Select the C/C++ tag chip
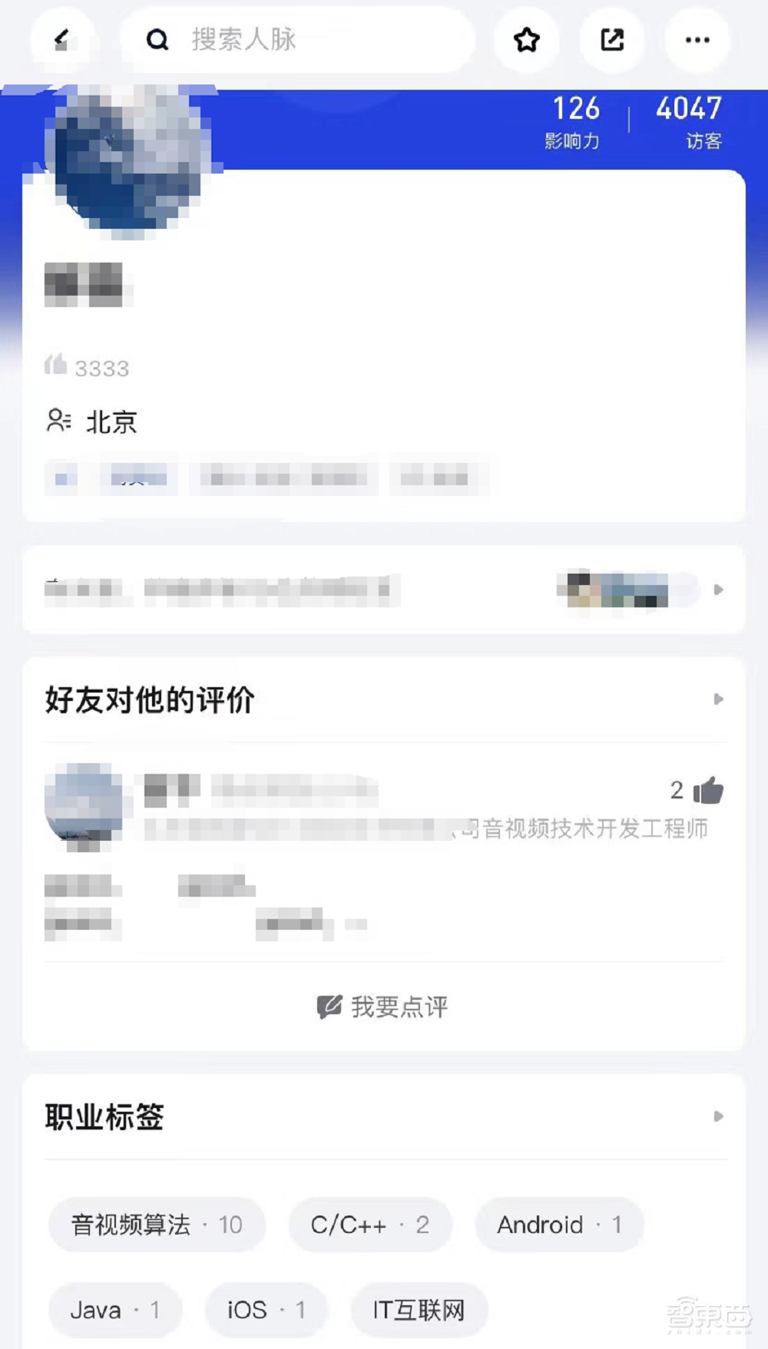 (370, 1225)
